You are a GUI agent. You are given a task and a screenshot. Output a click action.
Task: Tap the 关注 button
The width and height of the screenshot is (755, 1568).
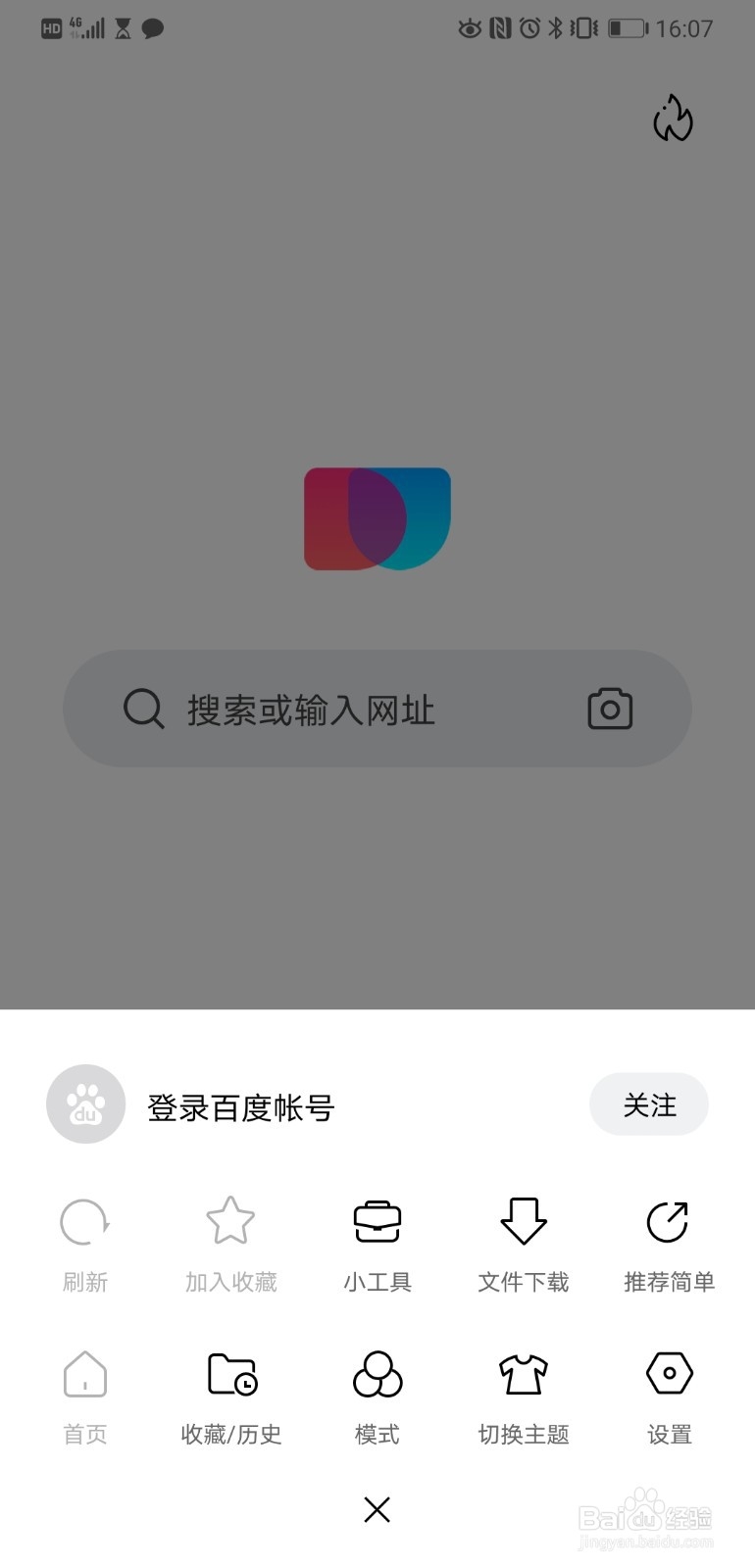pyautogui.click(x=648, y=1104)
